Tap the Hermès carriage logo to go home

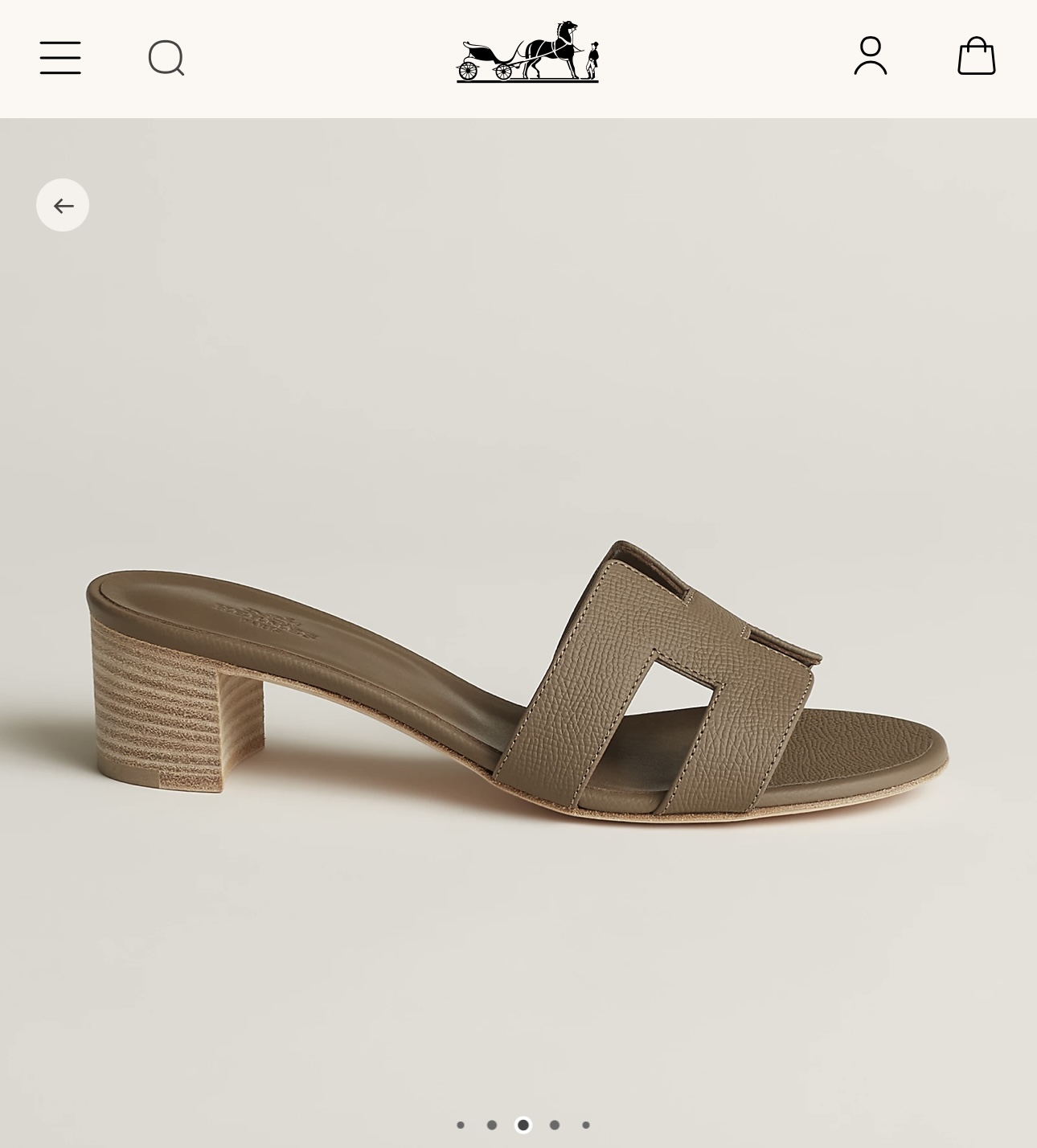(x=527, y=52)
